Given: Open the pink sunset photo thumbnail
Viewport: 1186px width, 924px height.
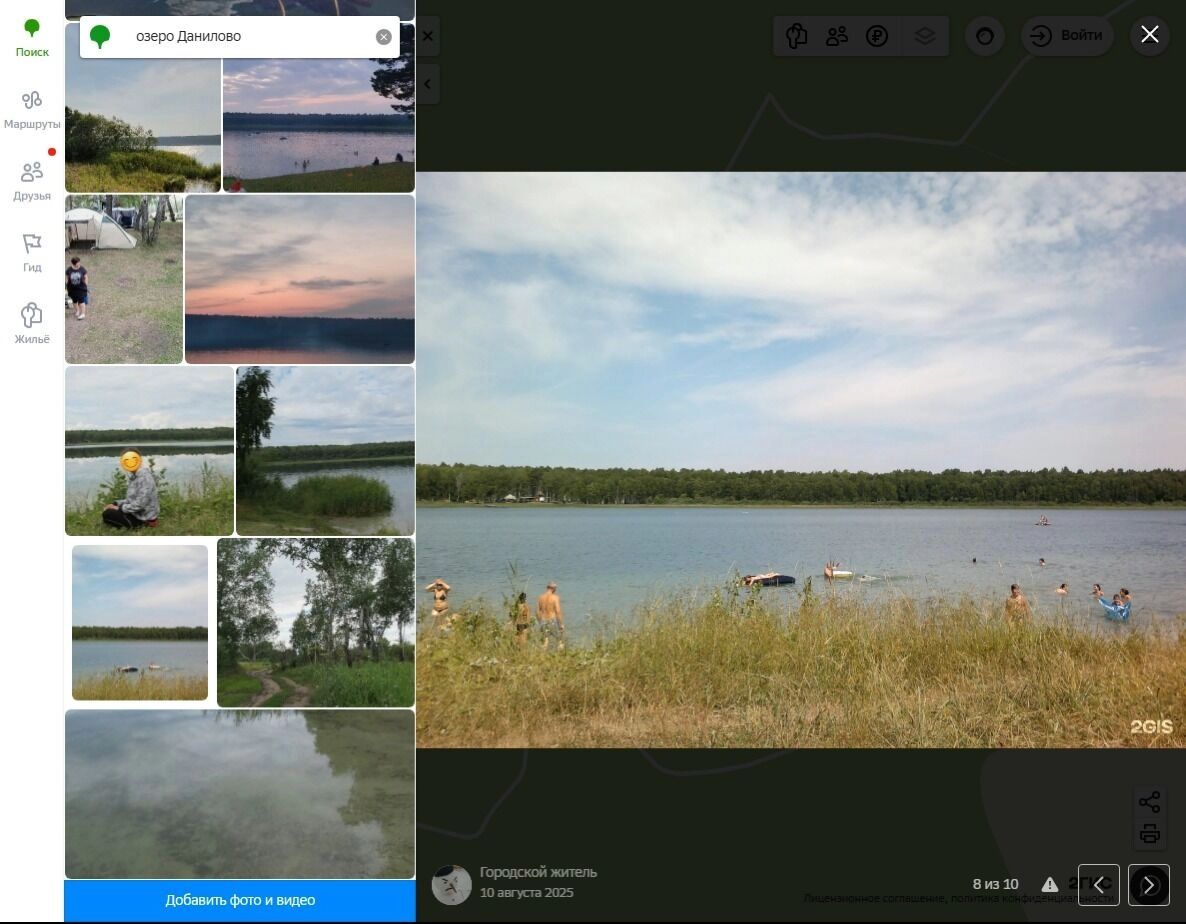Looking at the screenshot, I should coord(299,279).
